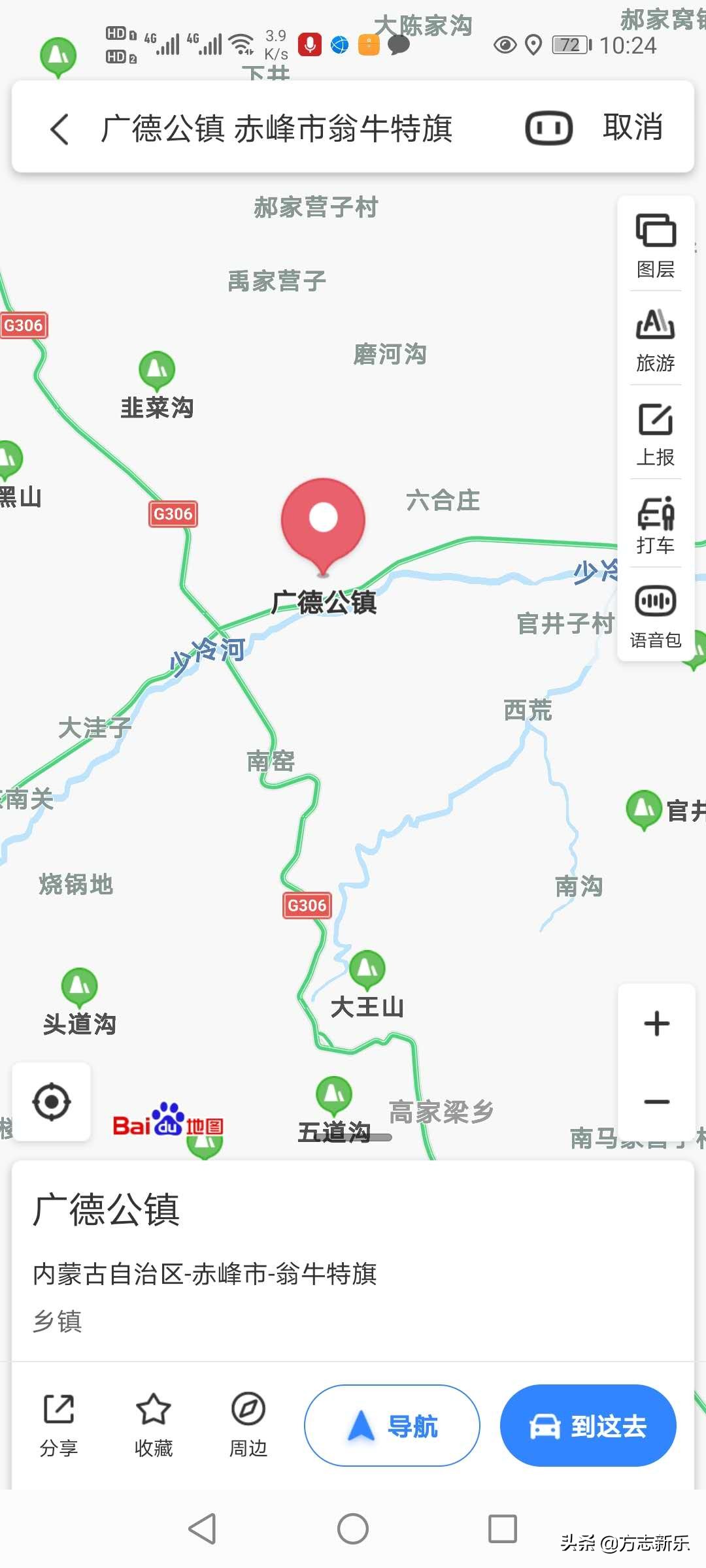Open the 分享 share option
The height and width of the screenshot is (1568, 706).
pos(59,1424)
